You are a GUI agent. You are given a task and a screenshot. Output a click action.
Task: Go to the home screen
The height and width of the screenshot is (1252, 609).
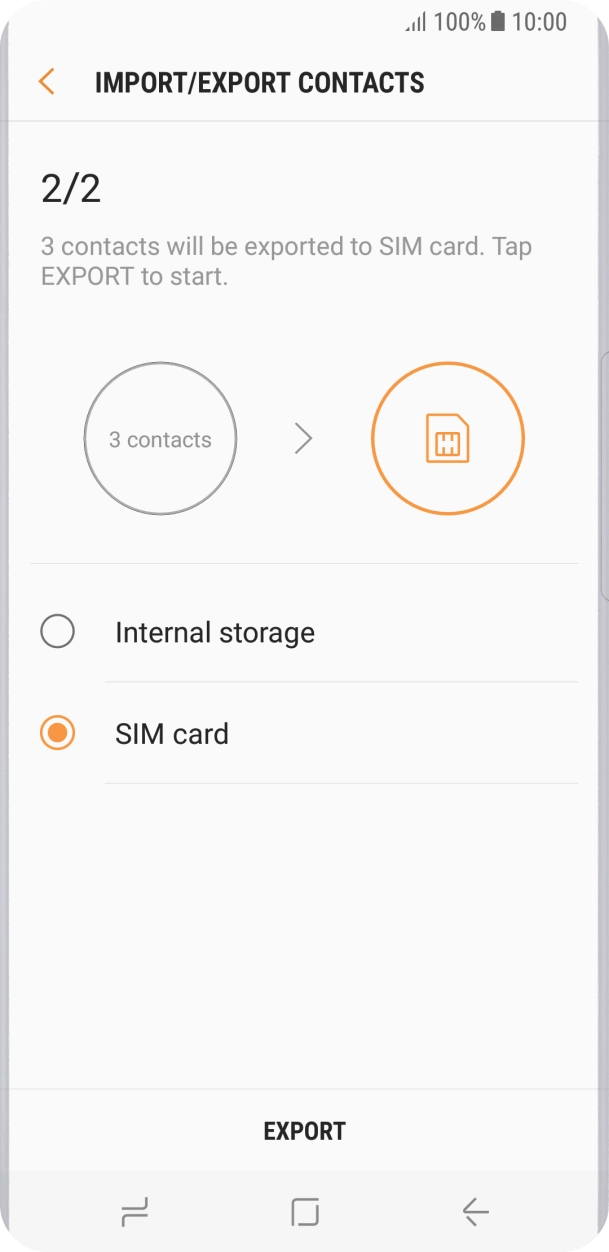tap(304, 1212)
